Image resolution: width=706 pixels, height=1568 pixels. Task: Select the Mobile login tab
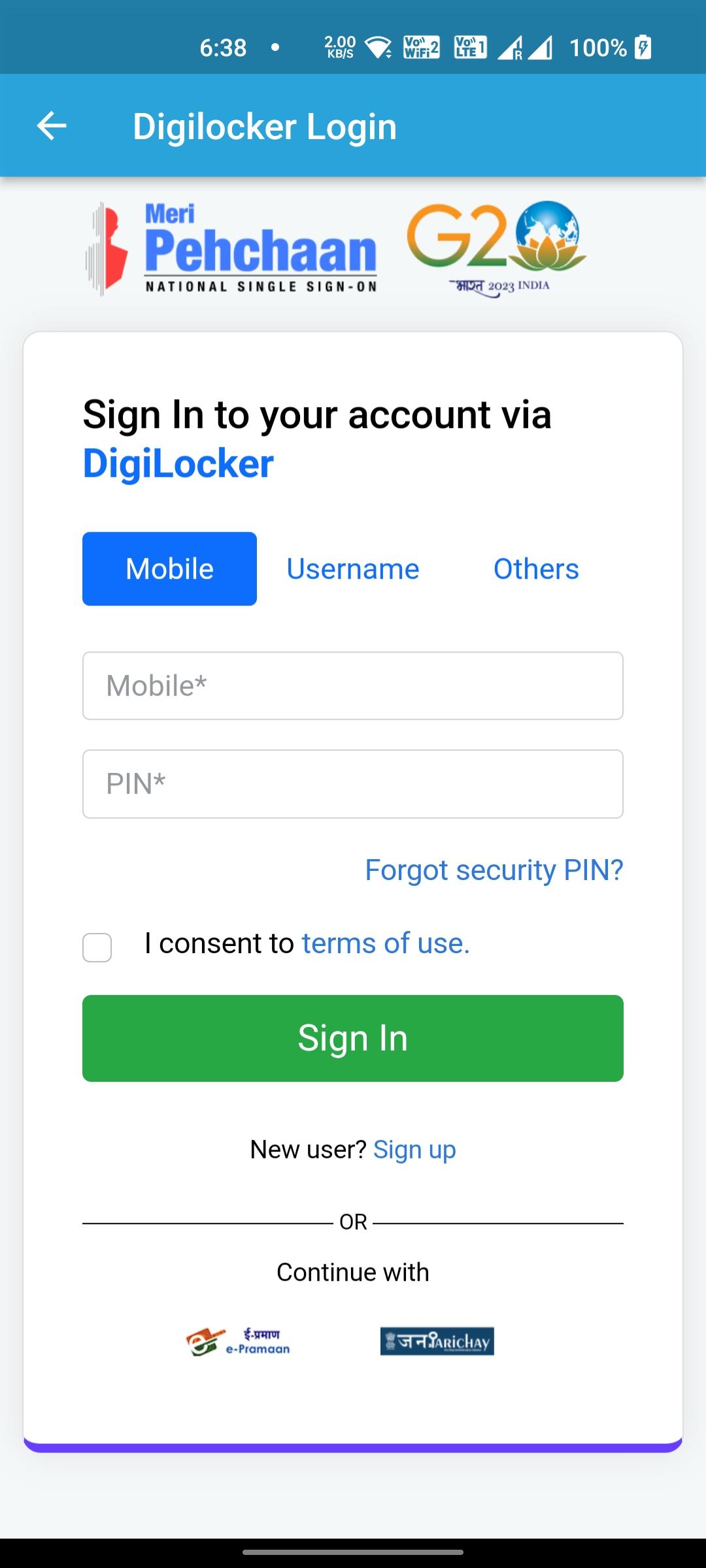(169, 568)
